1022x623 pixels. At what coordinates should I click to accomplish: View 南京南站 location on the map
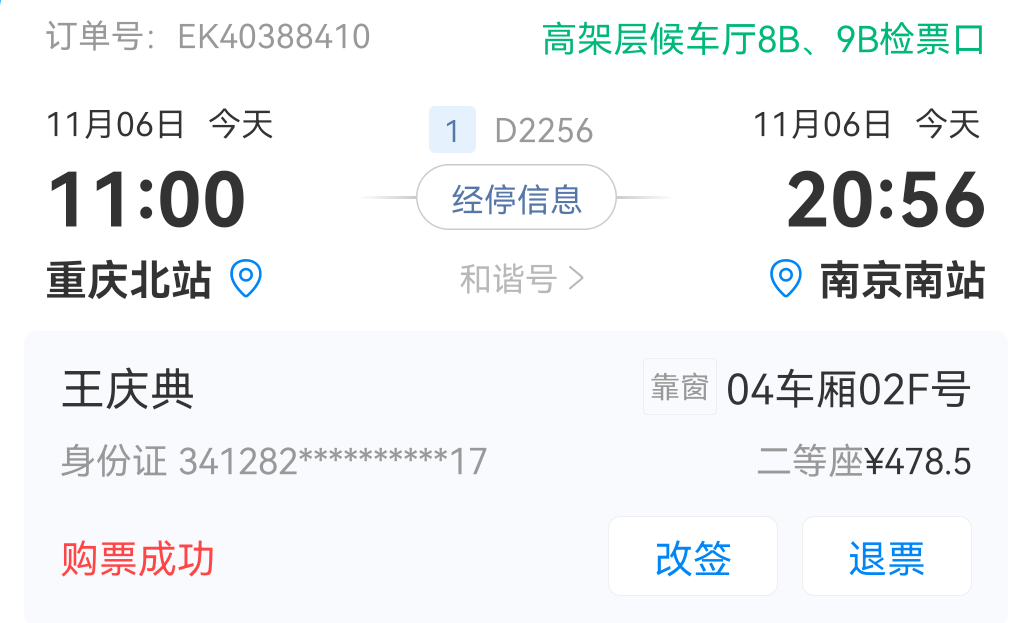click(x=786, y=279)
